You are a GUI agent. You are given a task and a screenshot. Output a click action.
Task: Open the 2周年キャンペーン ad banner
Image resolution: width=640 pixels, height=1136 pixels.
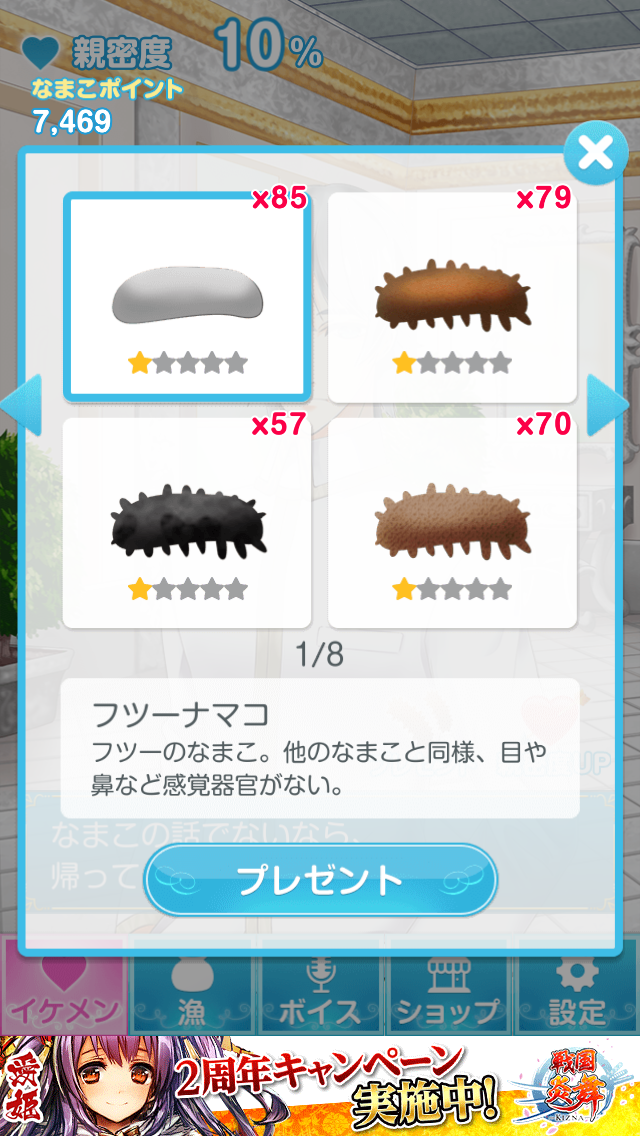320,1085
